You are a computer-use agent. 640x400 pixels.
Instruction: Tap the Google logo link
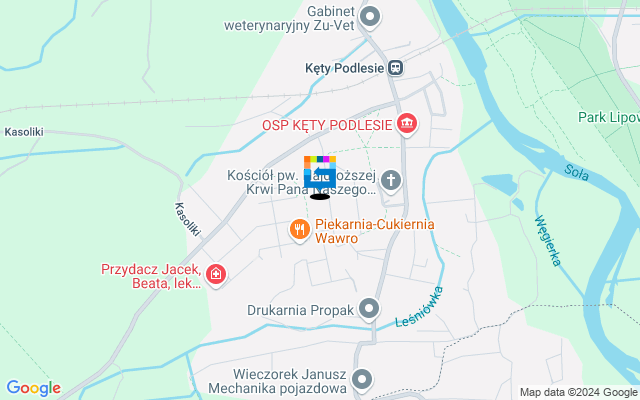point(33,388)
